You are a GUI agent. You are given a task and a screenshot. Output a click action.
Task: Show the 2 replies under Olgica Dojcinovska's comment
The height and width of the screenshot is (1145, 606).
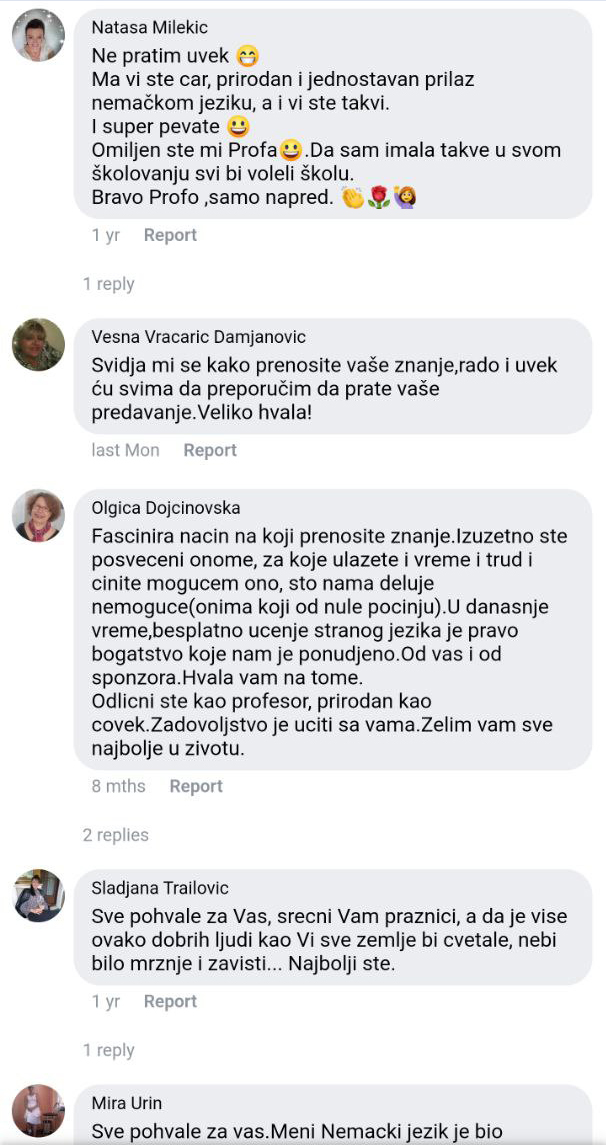pos(115,835)
